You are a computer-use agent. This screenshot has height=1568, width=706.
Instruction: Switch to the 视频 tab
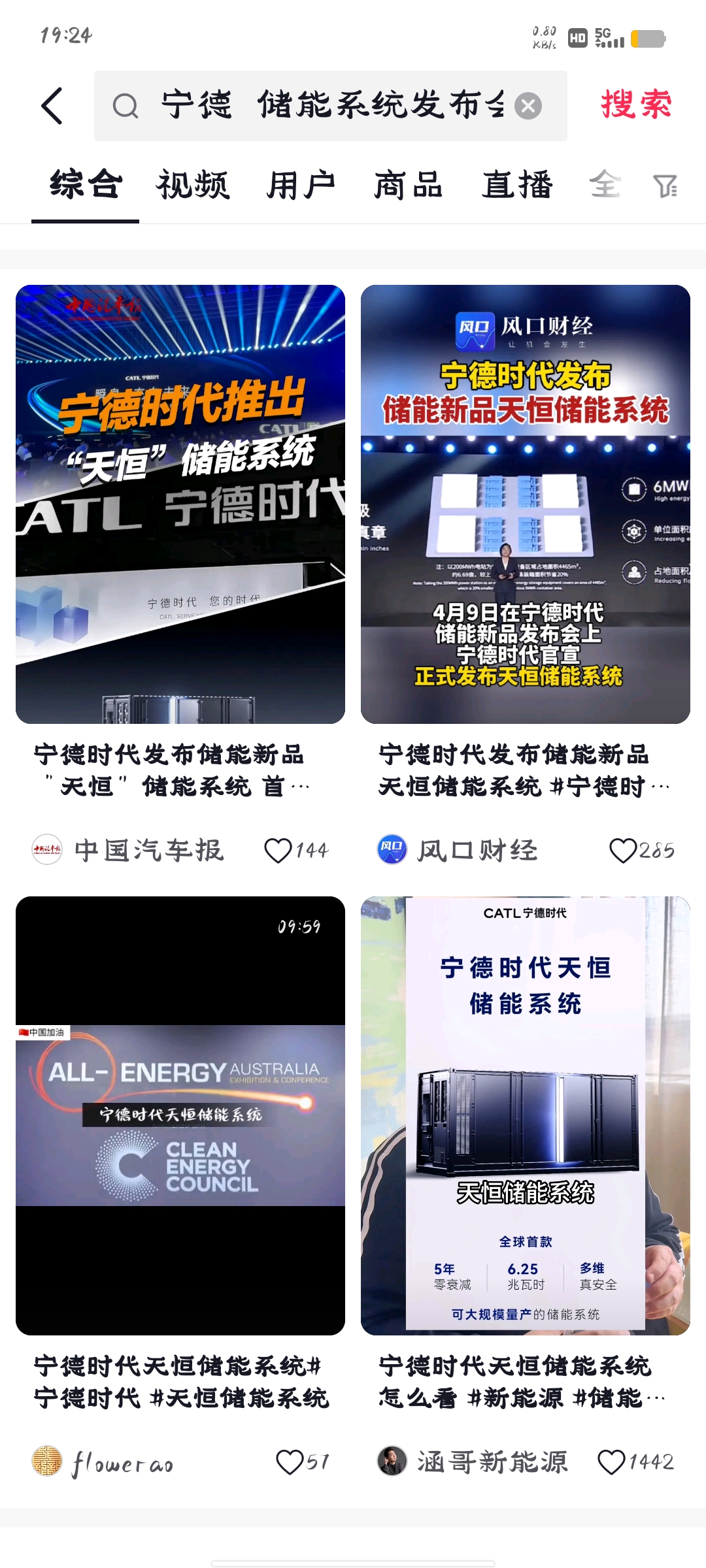point(193,185)
